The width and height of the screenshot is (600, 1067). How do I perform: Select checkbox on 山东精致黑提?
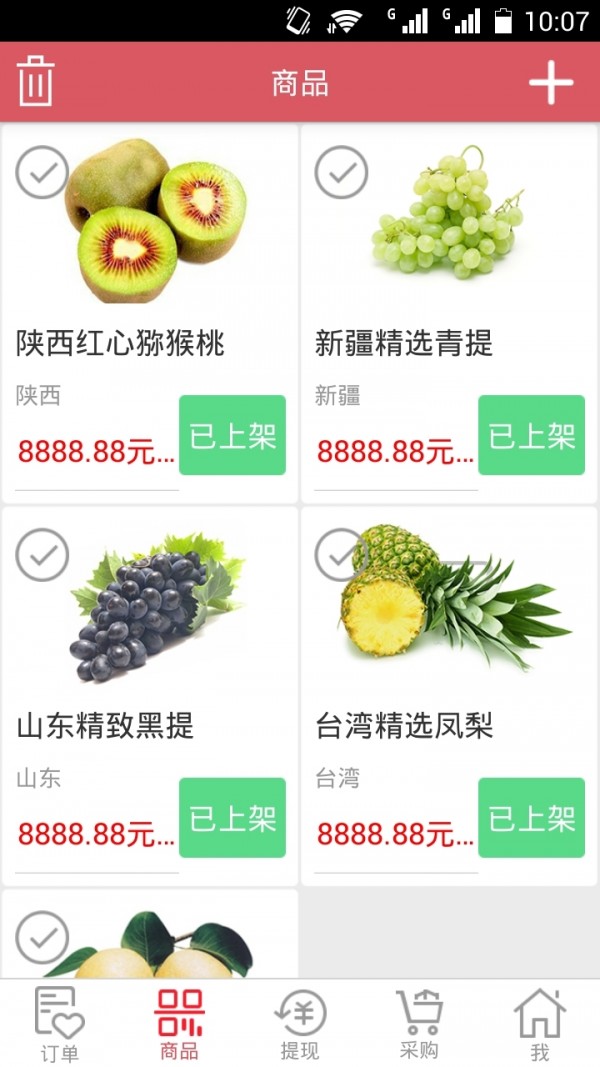tap(42, 555)
